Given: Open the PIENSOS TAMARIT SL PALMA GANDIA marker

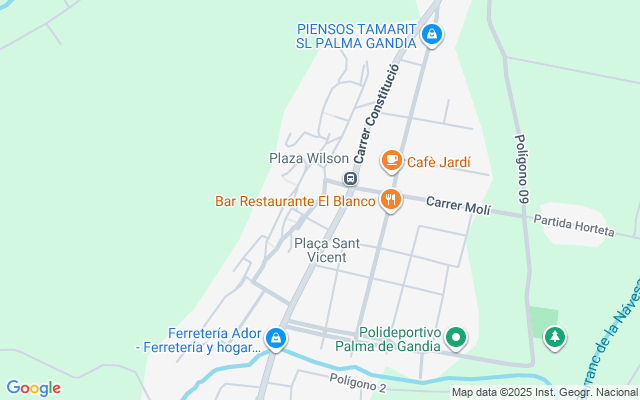Looking at the screenshot, I should pyautogui.click(x=431, y=36).
